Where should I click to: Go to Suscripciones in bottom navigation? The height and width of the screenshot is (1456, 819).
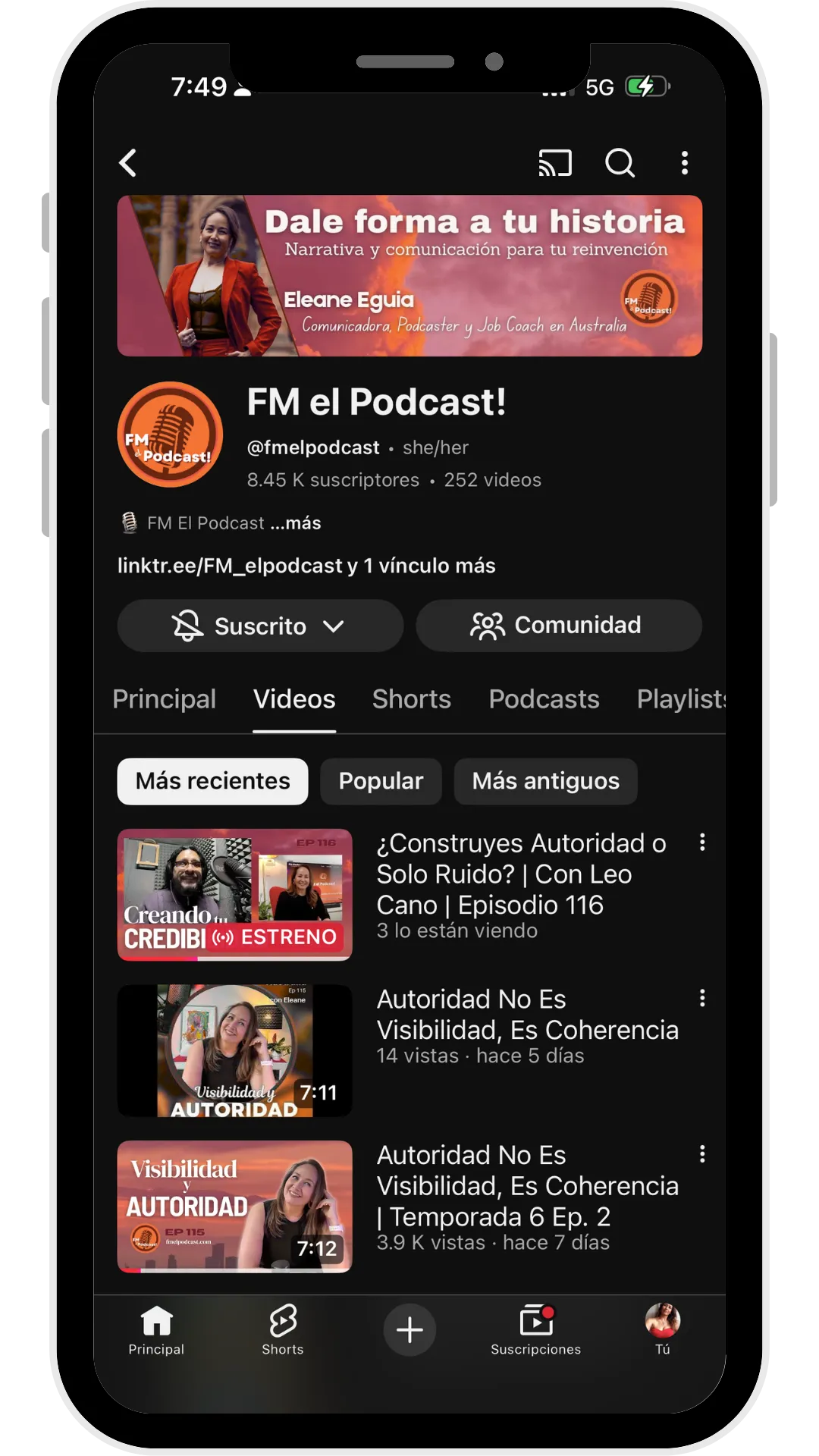535,1329
